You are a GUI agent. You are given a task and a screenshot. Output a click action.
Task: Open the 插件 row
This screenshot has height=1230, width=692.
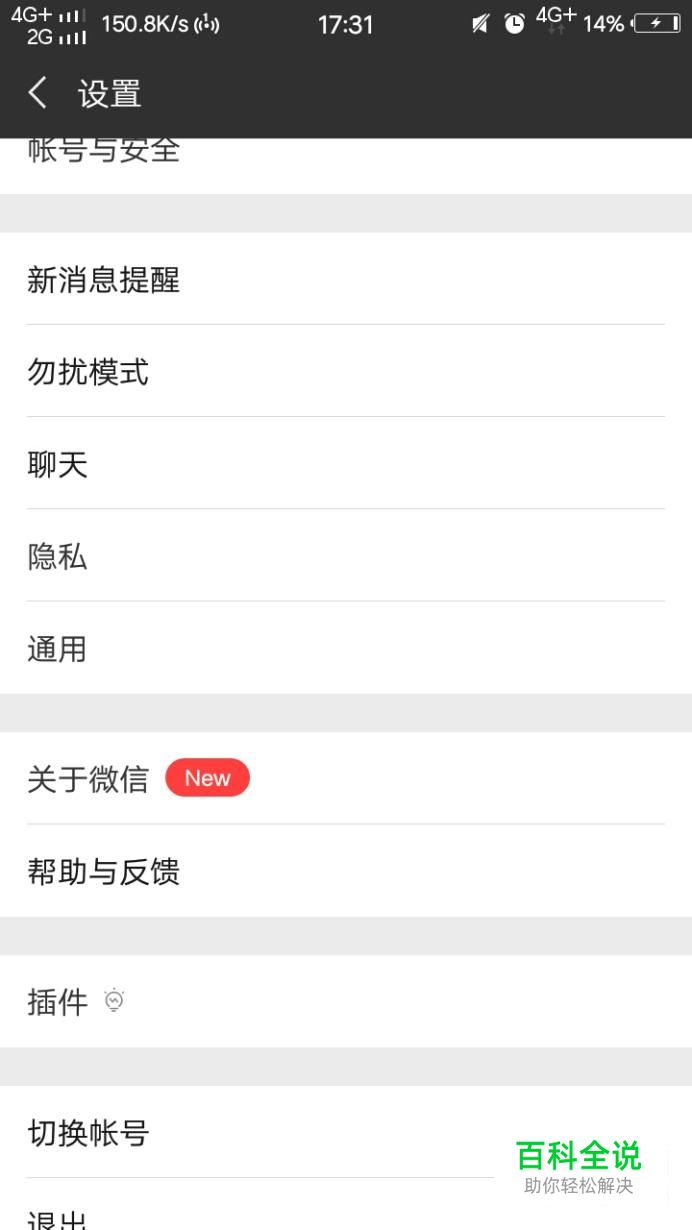click(346, 1001)
